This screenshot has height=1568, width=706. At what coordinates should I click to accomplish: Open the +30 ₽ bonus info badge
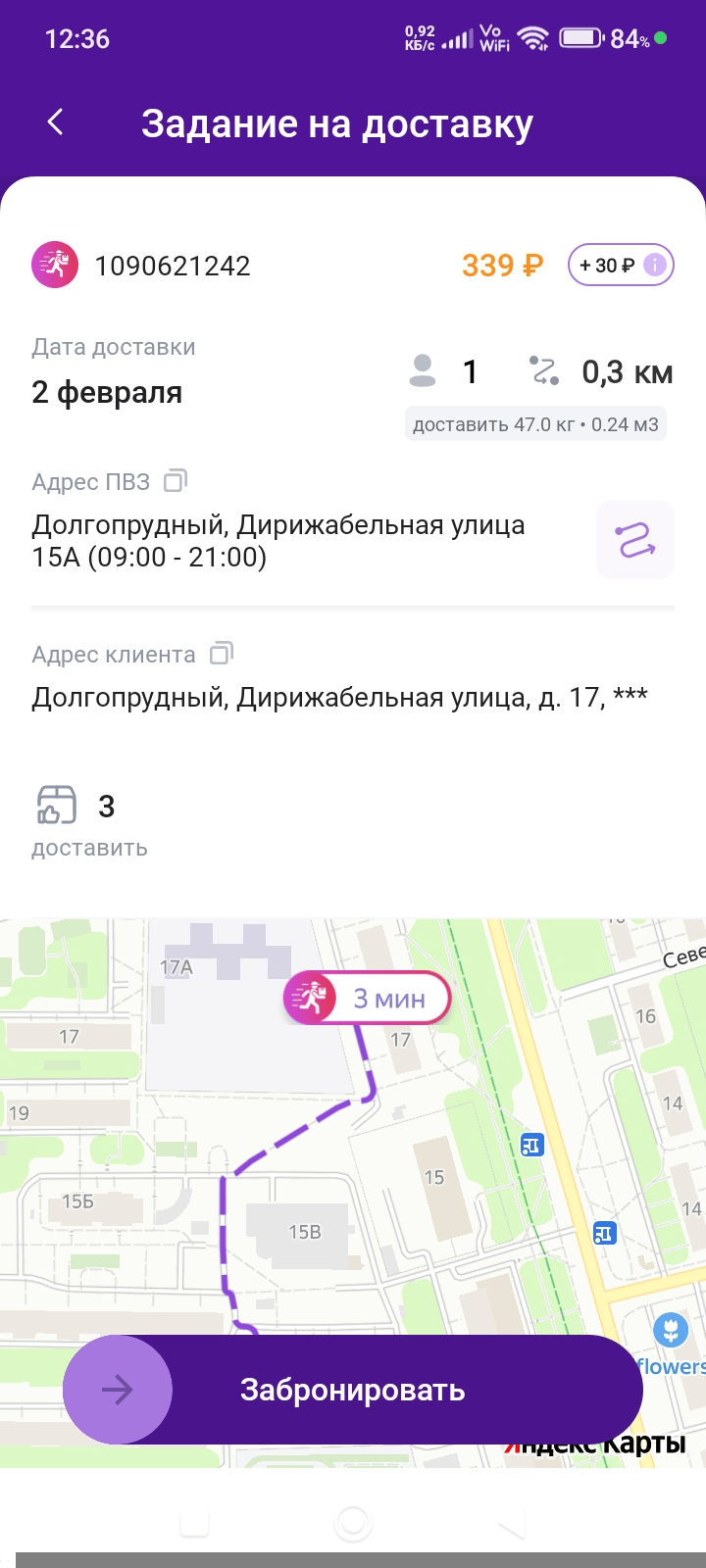pos(621,265)
